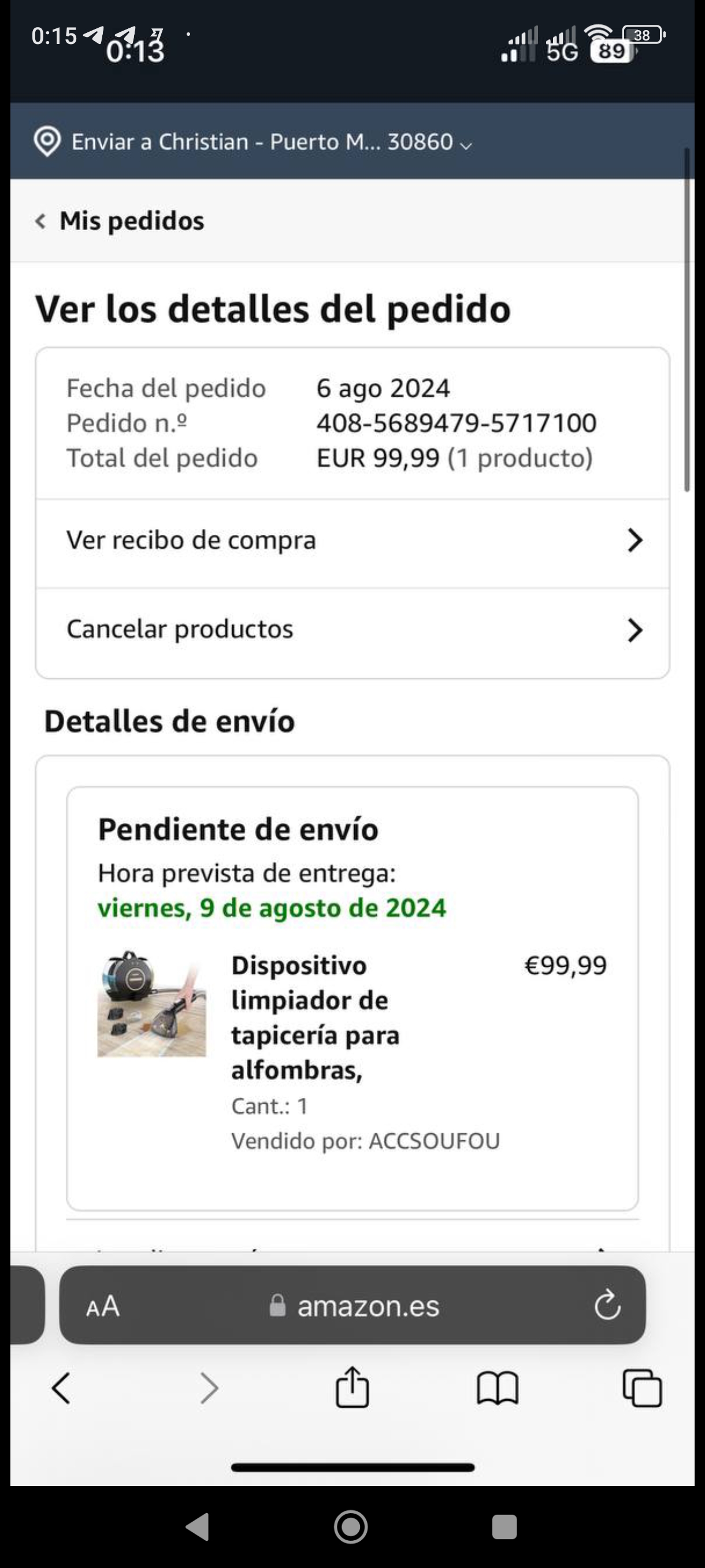Tap the system back button
Viewport: 705px width, 1568px height.
[198, 1526]
